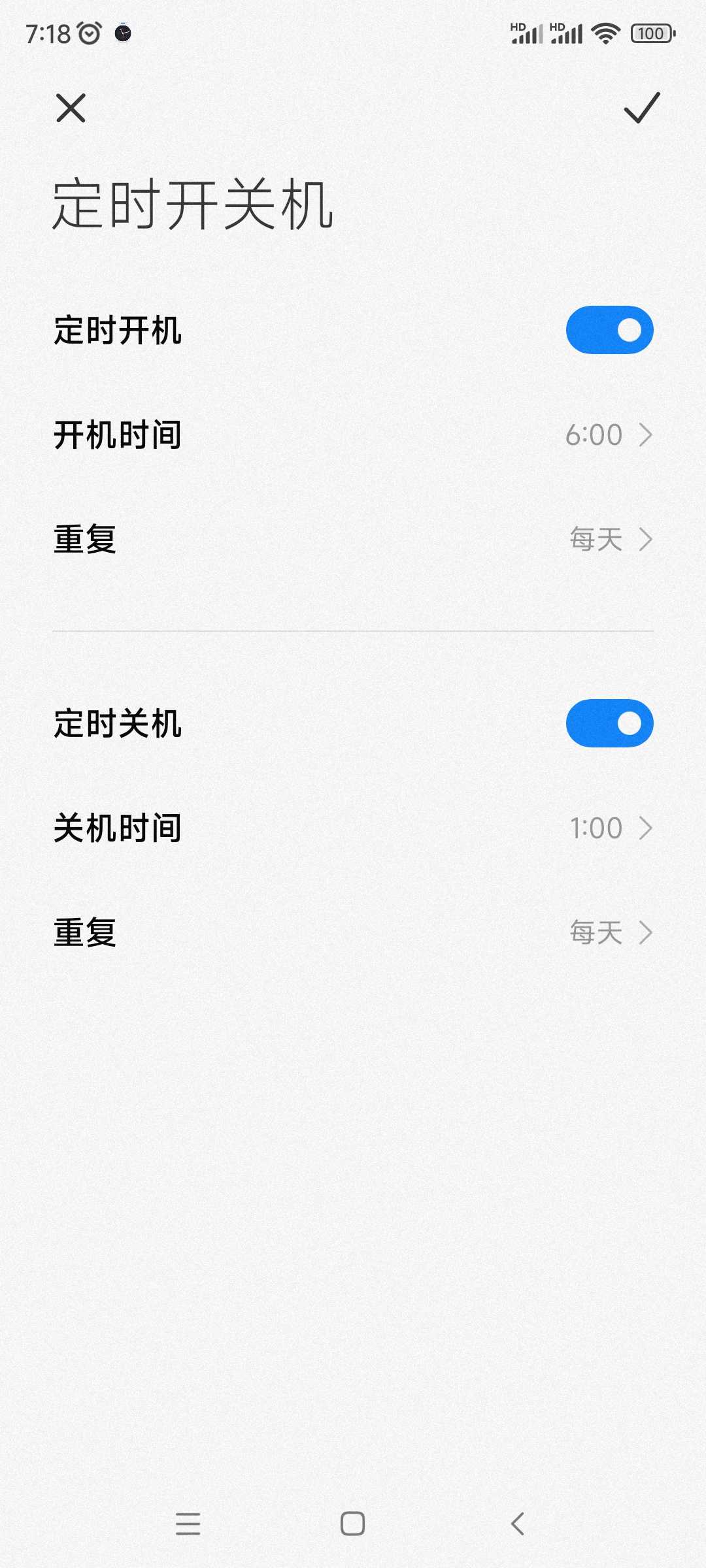This screenshot has width=706, height=1568.
Task: Change 重复 under 关机时间
Action: [x=353, y=933]
